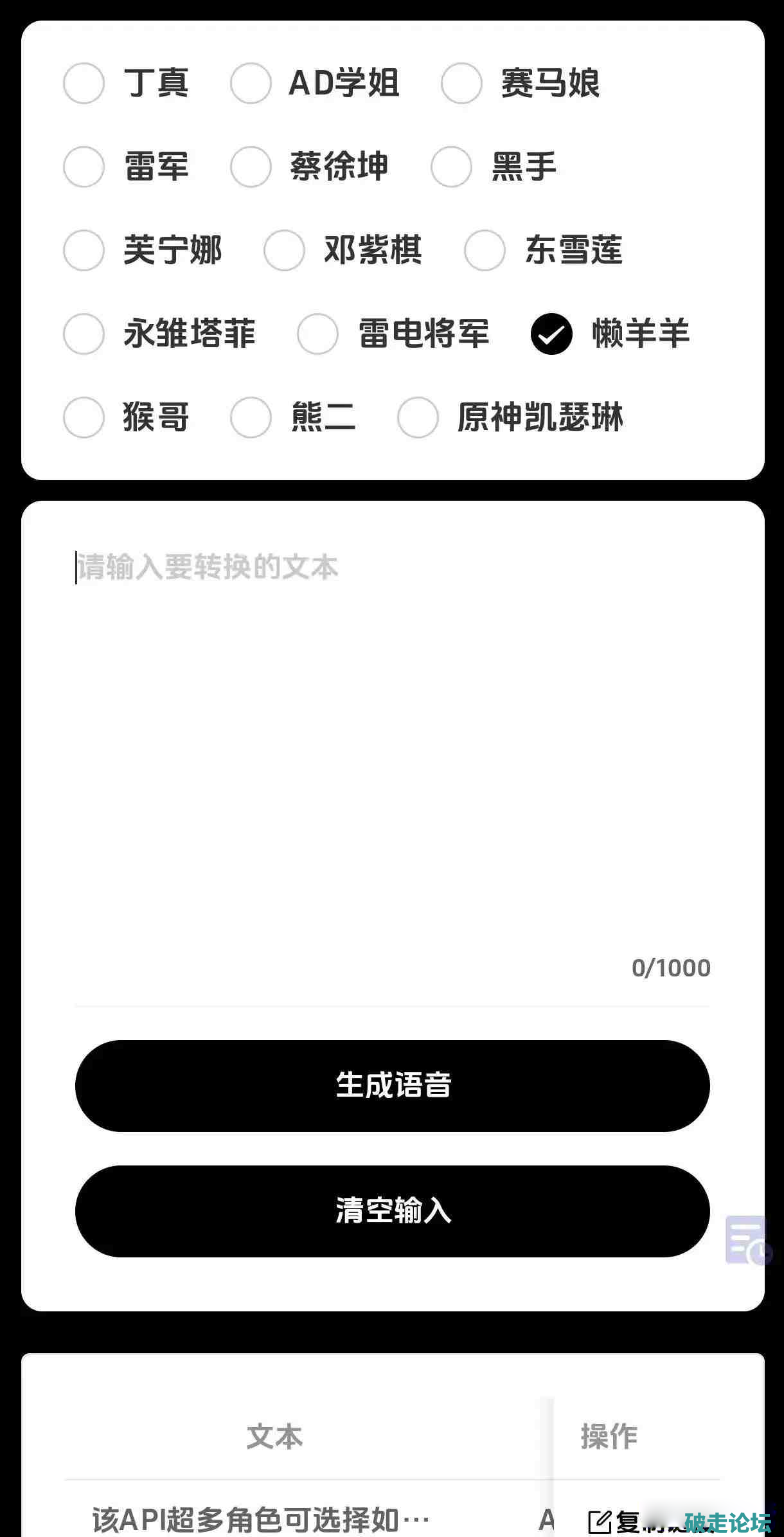Pick the 邓紫棋 voice option
Viewport: 784px width, 1537px height.
(x=284, y=250)
